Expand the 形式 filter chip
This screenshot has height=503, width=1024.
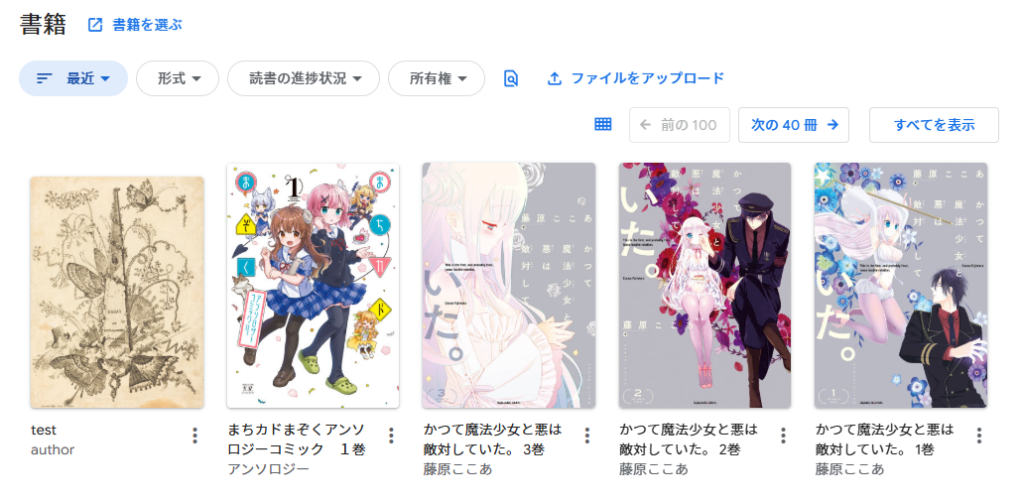[177, 78]
